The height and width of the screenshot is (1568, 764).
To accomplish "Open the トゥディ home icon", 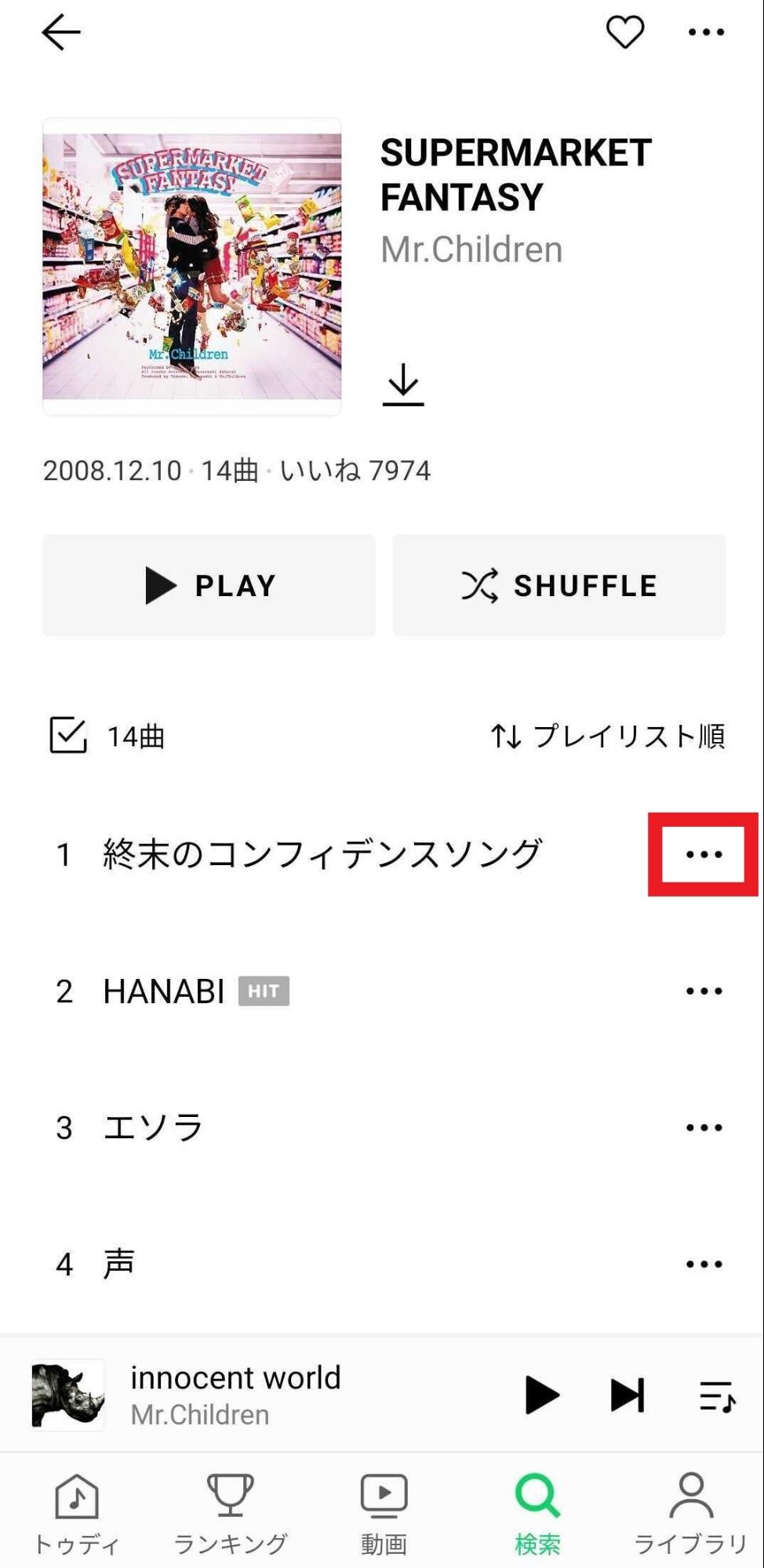I will [x=76, y=1497].
